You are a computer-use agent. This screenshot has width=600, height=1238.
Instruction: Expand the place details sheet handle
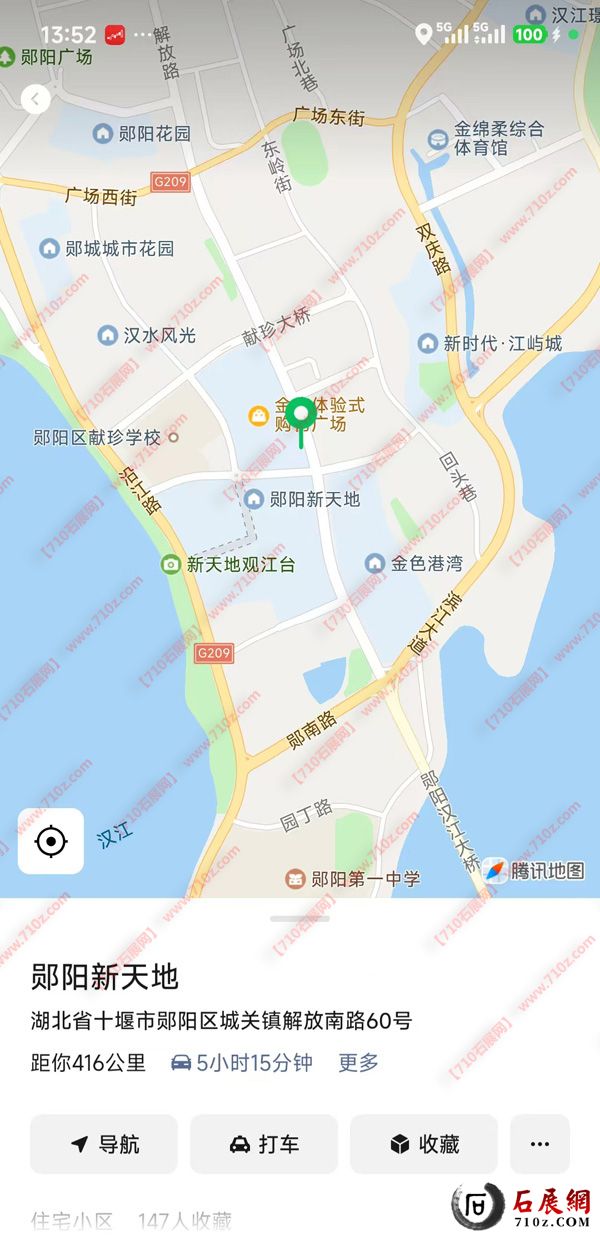tap(300, 918)
